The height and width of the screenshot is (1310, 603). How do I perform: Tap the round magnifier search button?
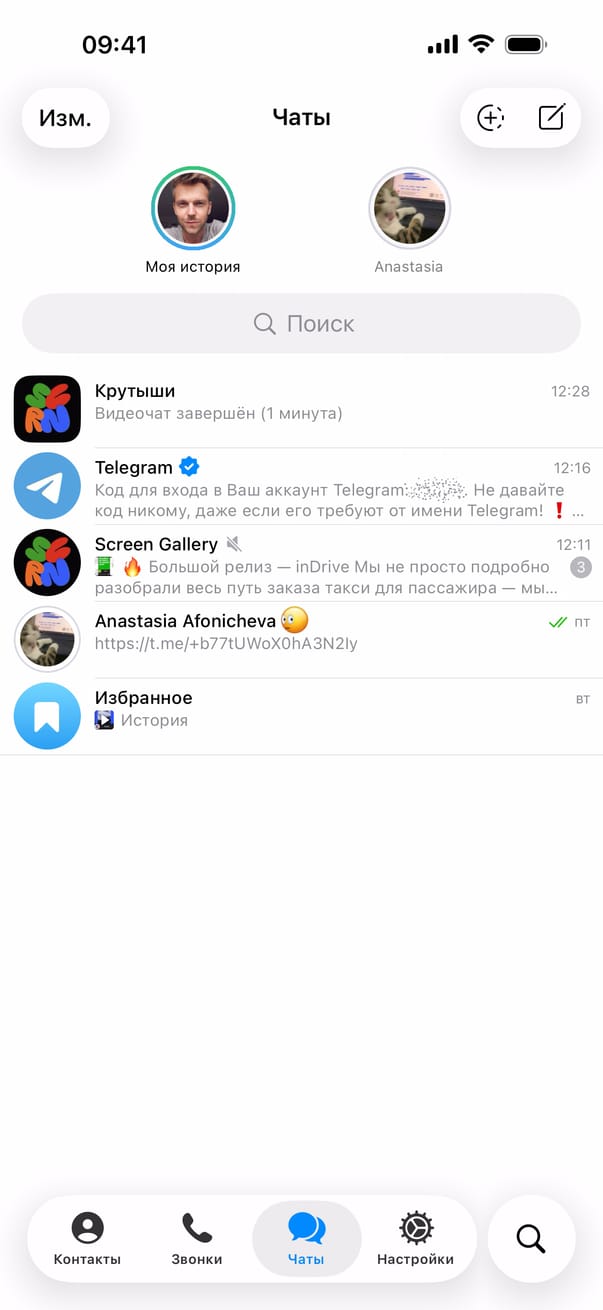pos(531,1240)
